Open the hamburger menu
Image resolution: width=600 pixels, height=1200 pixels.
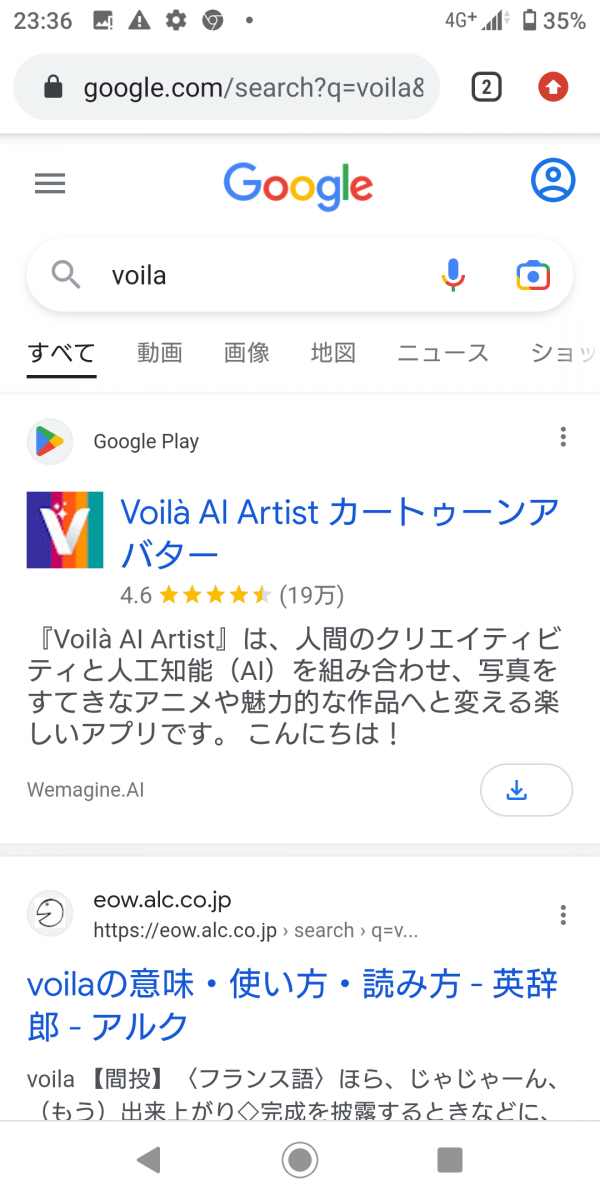click(x=49, y=183)
